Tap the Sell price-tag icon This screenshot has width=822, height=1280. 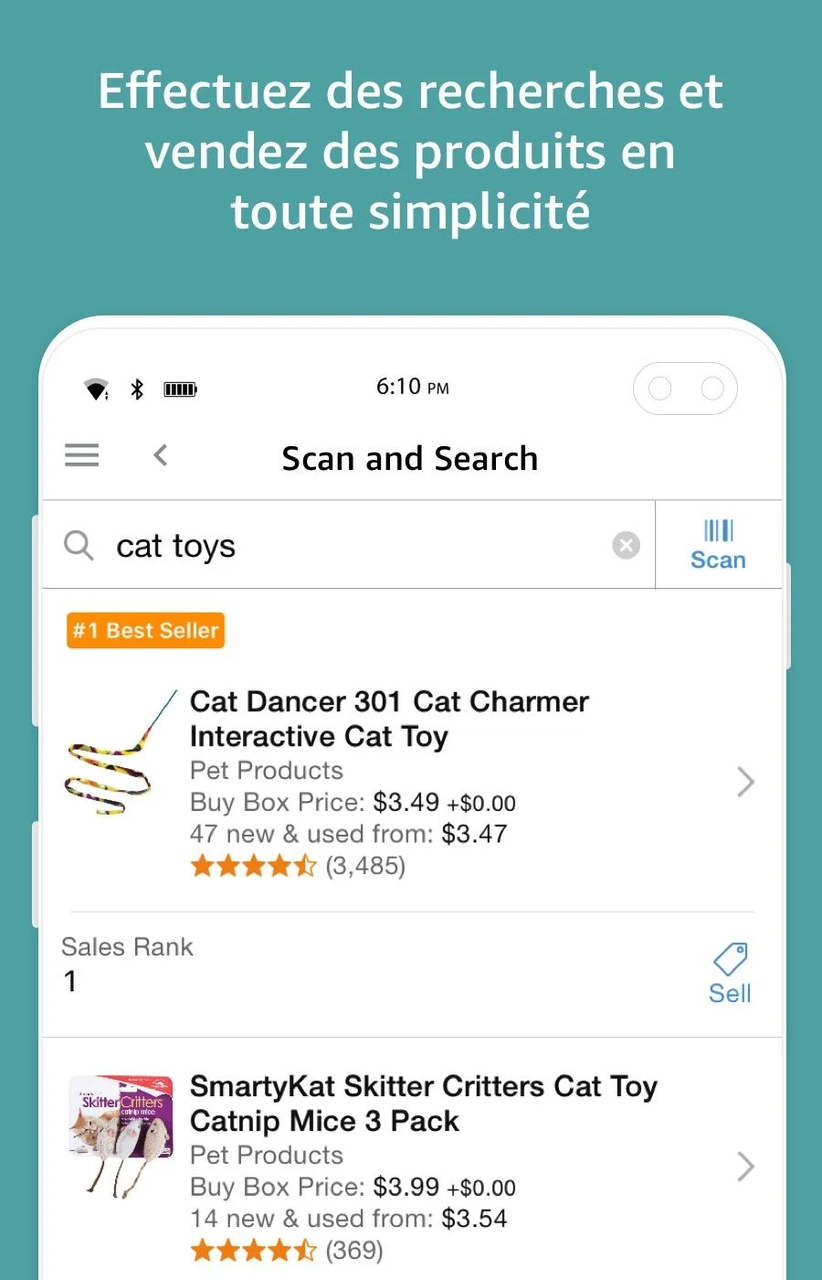click(729, 960)
